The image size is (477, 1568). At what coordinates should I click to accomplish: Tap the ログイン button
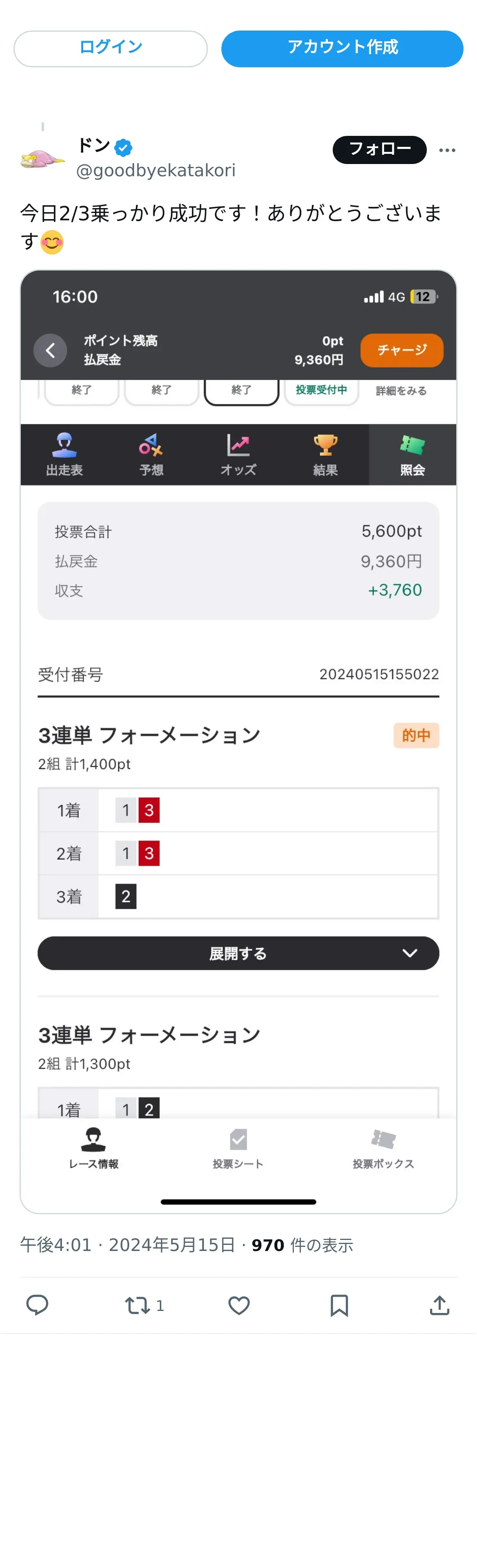pyautogui.click(x=110, y=48)
